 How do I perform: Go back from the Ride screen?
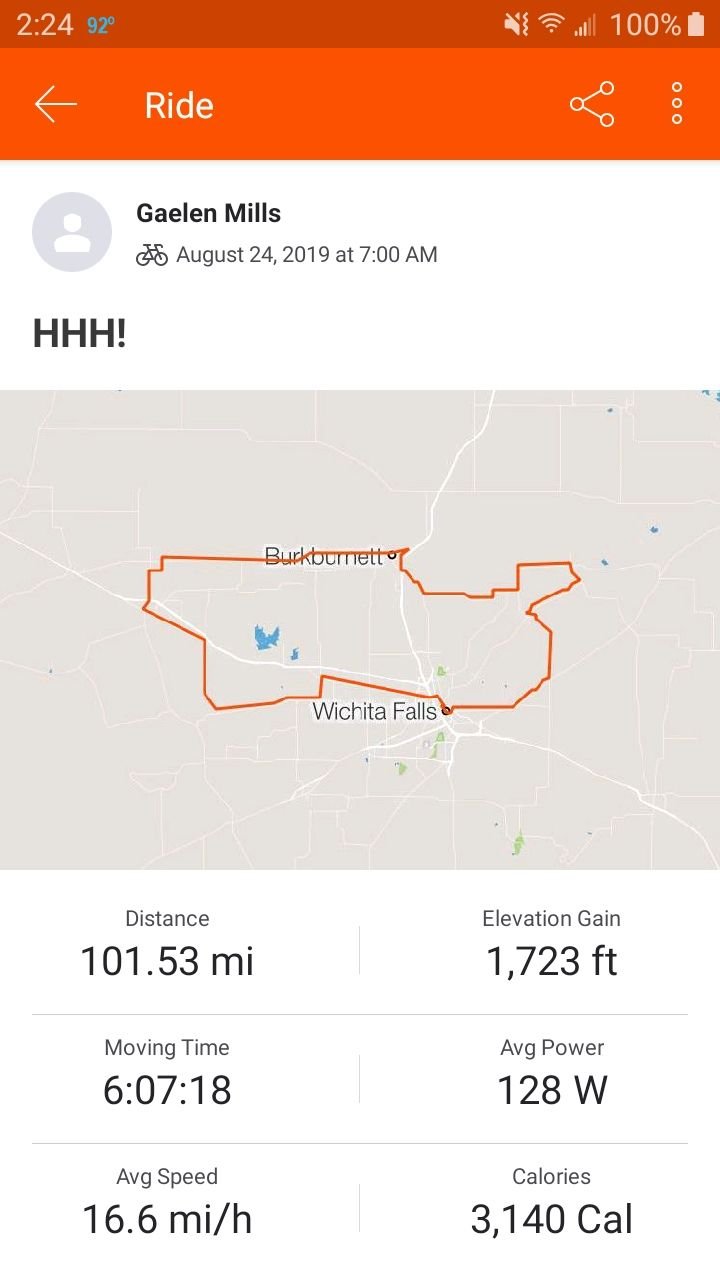[x=56, y=105]
